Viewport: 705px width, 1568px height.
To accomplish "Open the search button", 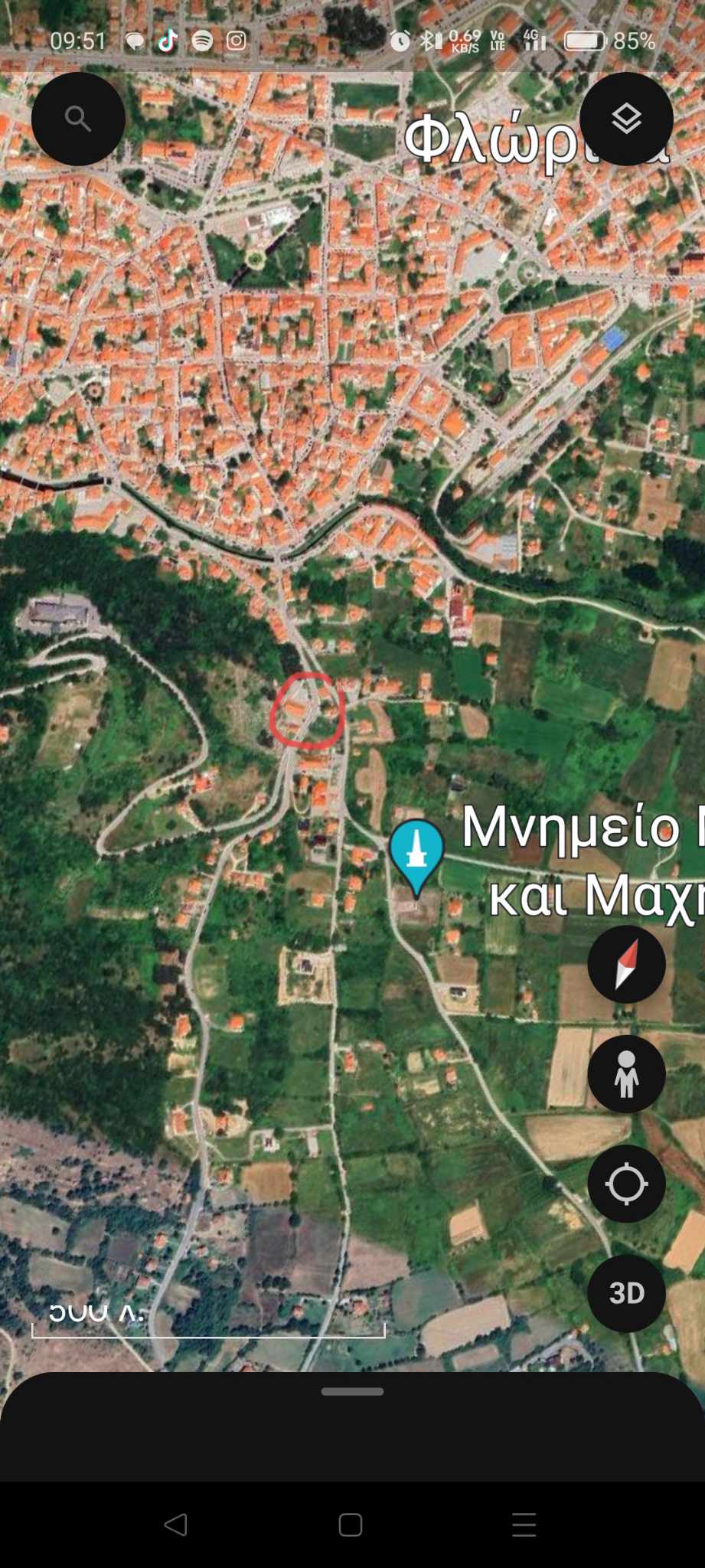I will point(78,119).
